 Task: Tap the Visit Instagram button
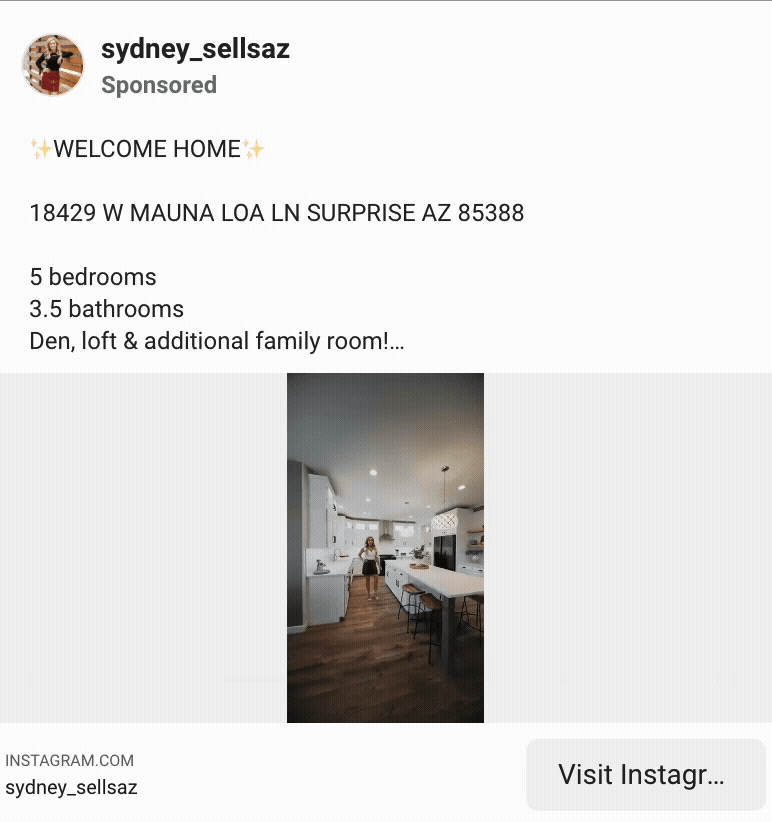click(x=645, y=775)
